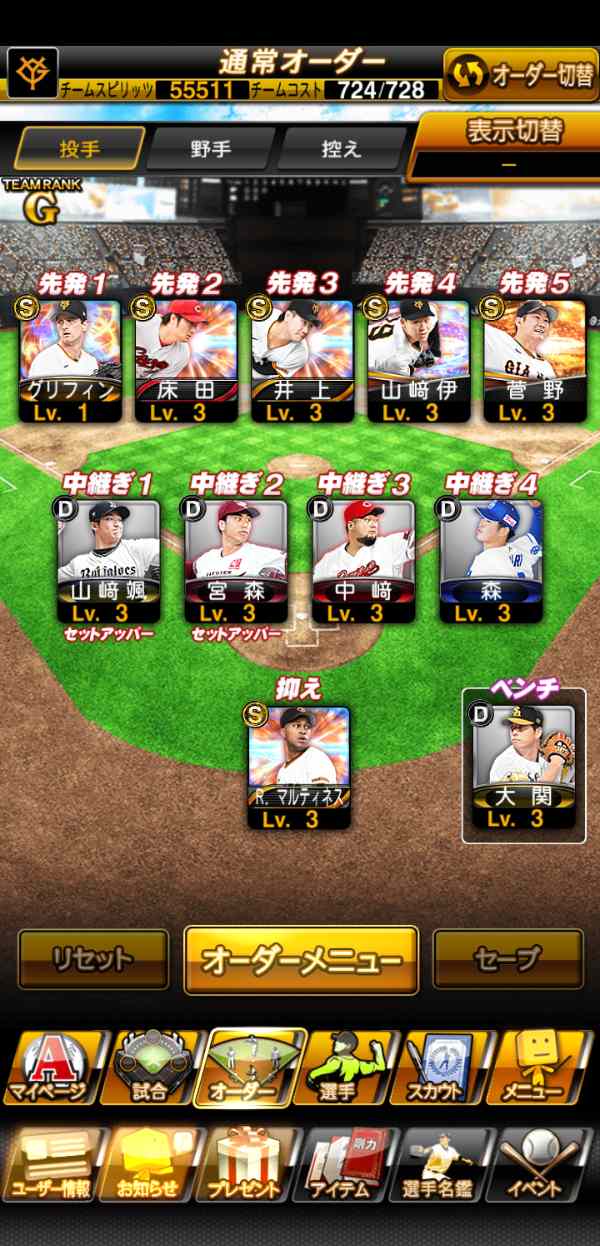Tap the 表示切替 button
600x1246 pixels.
coord(507,146)
